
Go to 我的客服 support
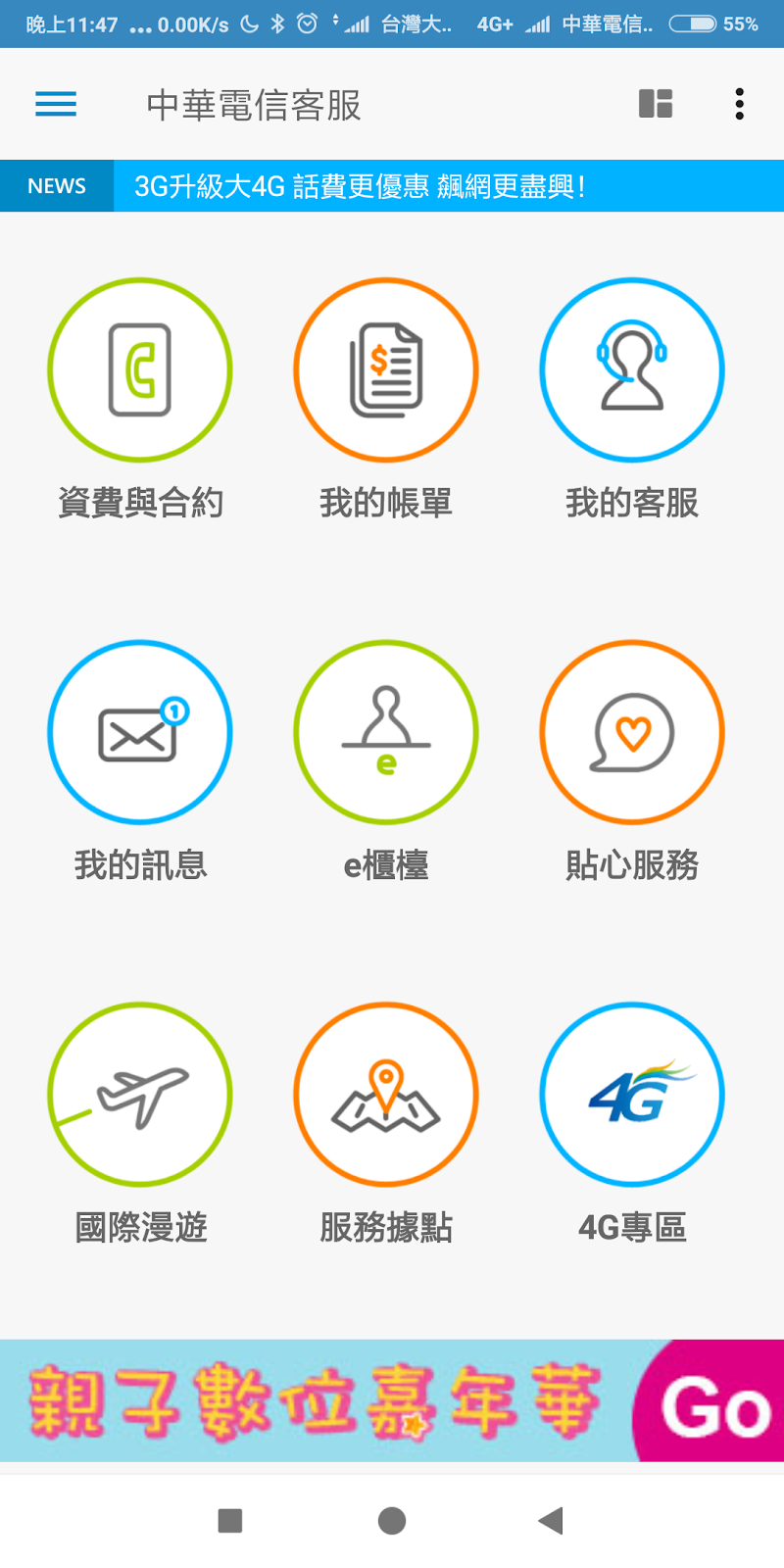[x=632, y=370]
